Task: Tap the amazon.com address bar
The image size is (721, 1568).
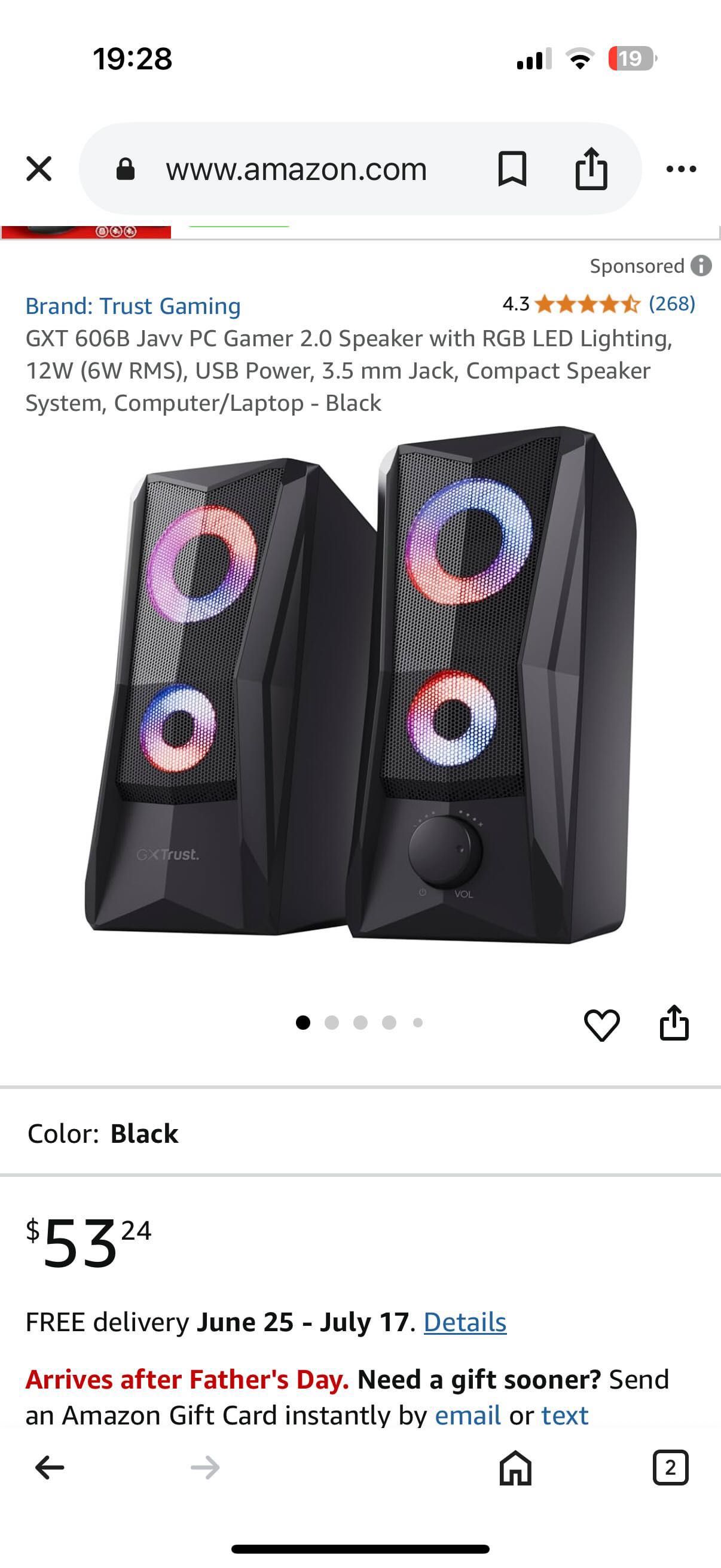Action: pyautogui.click(x=297, y=169)
